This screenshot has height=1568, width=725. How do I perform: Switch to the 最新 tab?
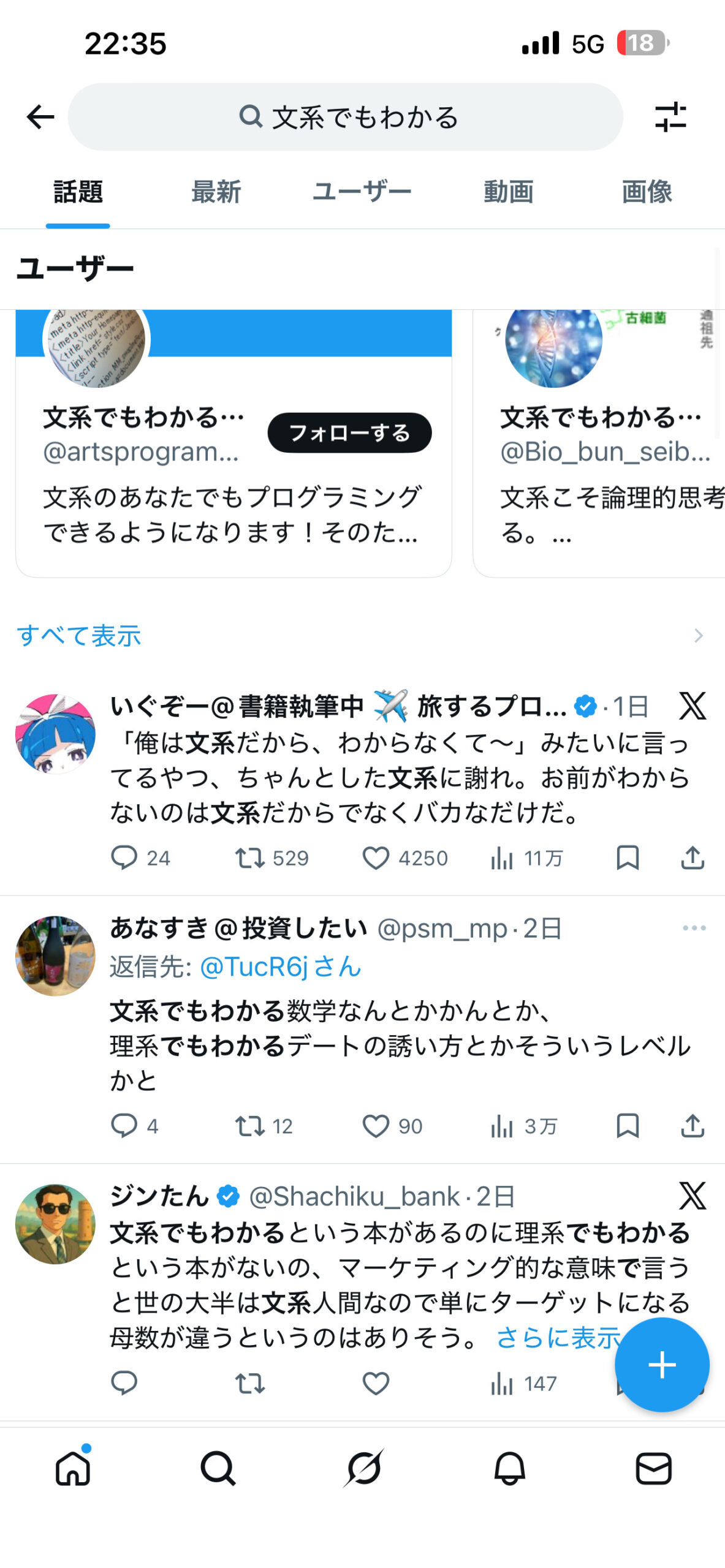[216, 192]
